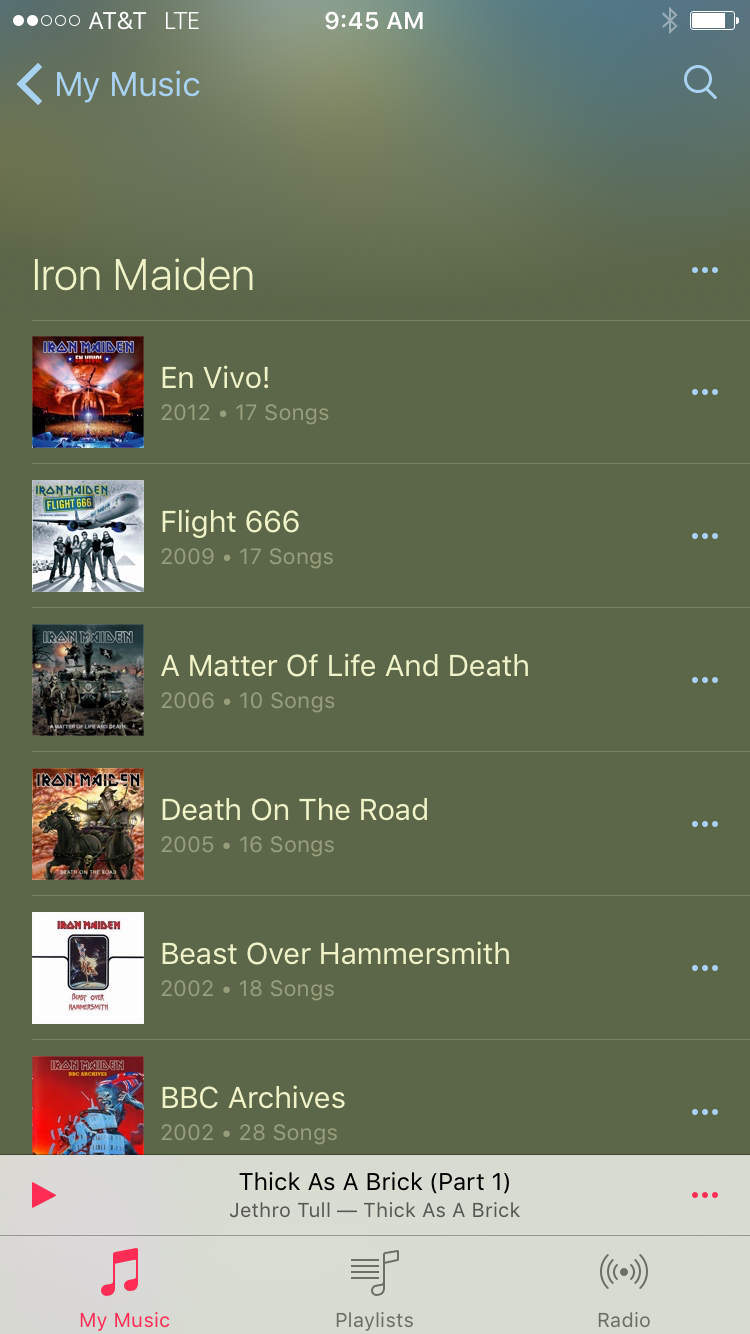The height and width of the screenshot is (1334, 750).
Task: Open more options for En Vivo!
Action: pos(704,392)
